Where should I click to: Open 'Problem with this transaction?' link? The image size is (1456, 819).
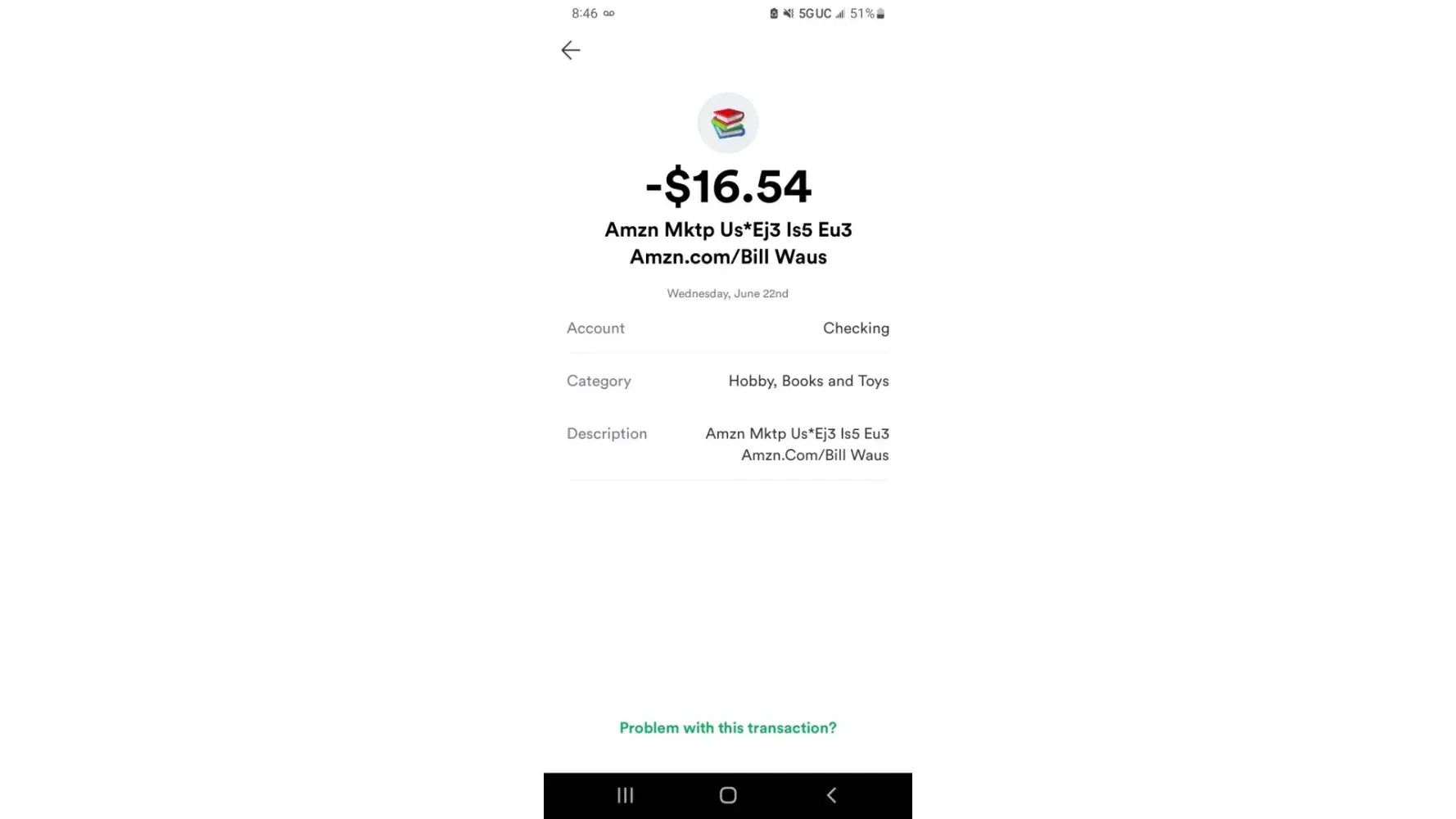pos(727,728)
